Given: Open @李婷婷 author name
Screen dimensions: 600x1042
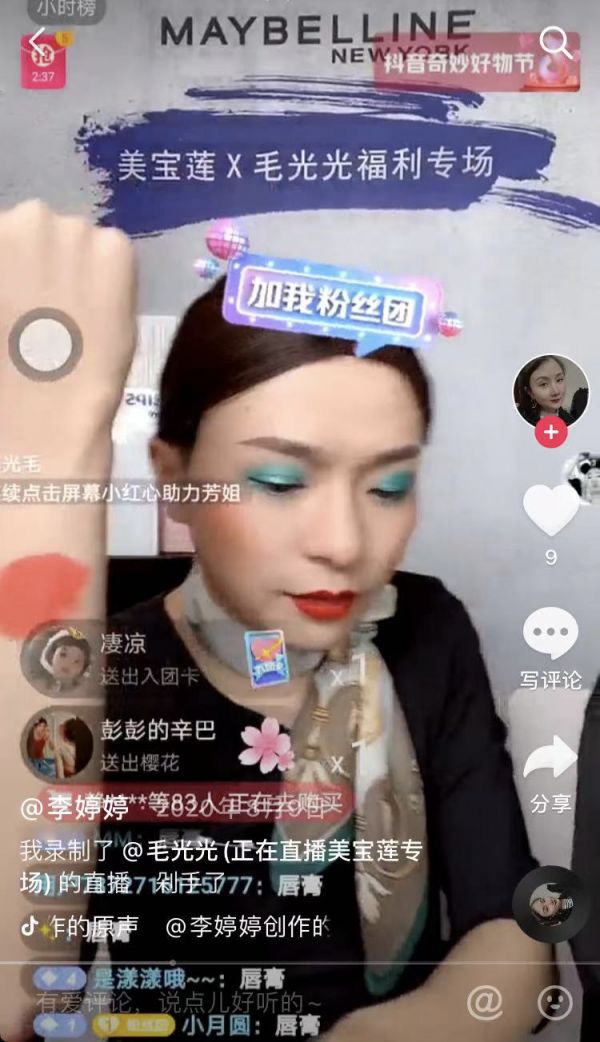Looking at the screenshot, I should (x=75, y=808).
